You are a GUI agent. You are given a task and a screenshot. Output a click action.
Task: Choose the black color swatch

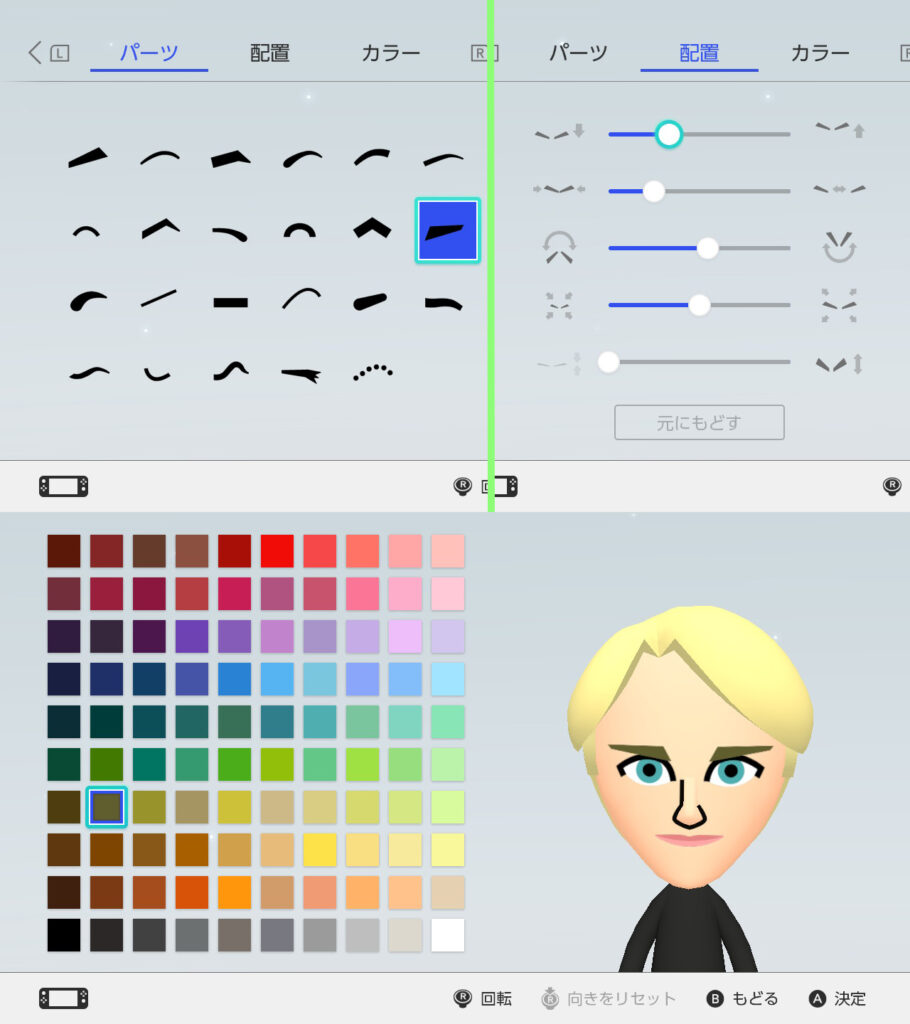pos(64,935)
